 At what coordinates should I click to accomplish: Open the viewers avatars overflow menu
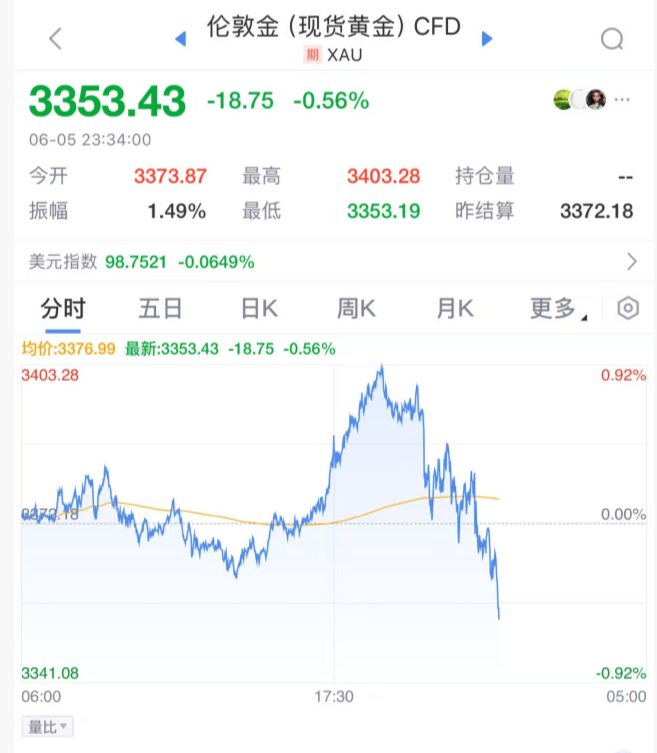tap(623, 99)
